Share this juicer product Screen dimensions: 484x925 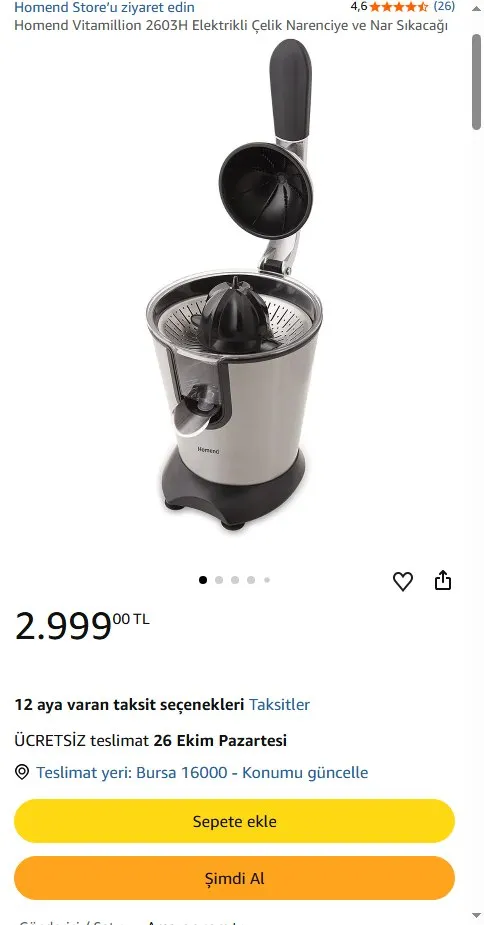pyautogui.click(x=443, y=580)
